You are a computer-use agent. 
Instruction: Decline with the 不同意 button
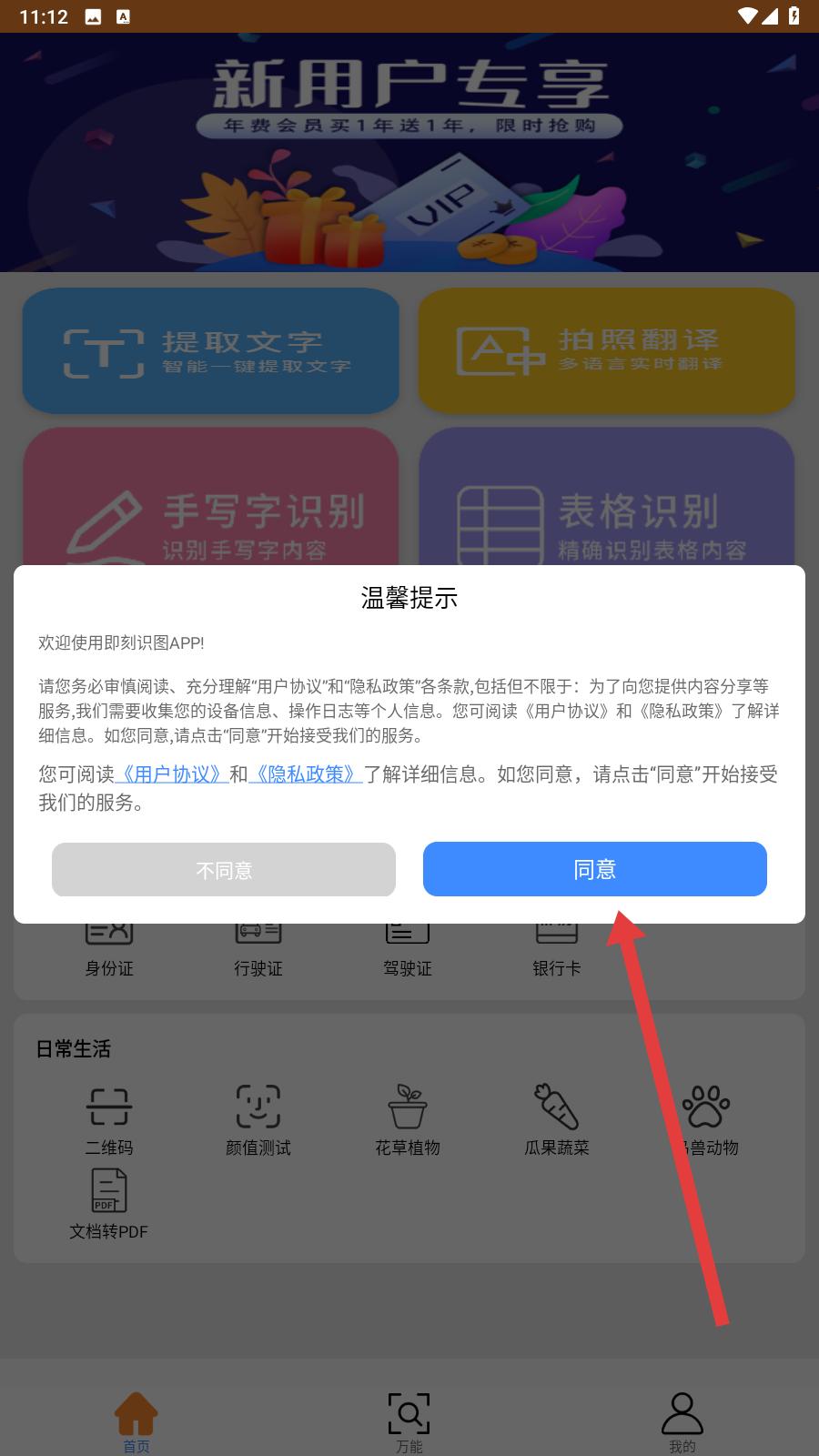pyautogui.click(x=224, y=870)
